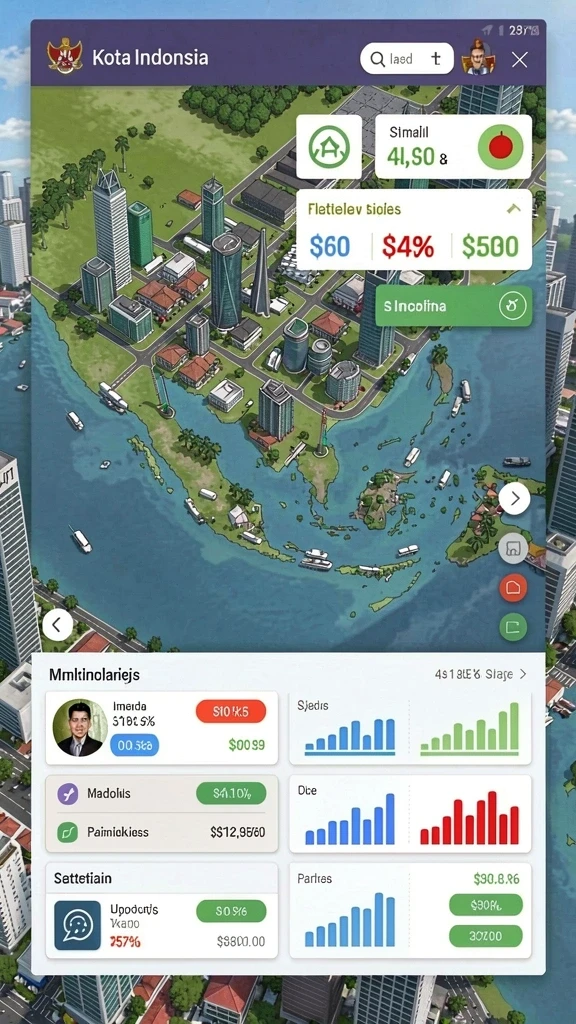576x1024 pixels.
Task: Open the Slage link with chevron
Action: point(480,674)
